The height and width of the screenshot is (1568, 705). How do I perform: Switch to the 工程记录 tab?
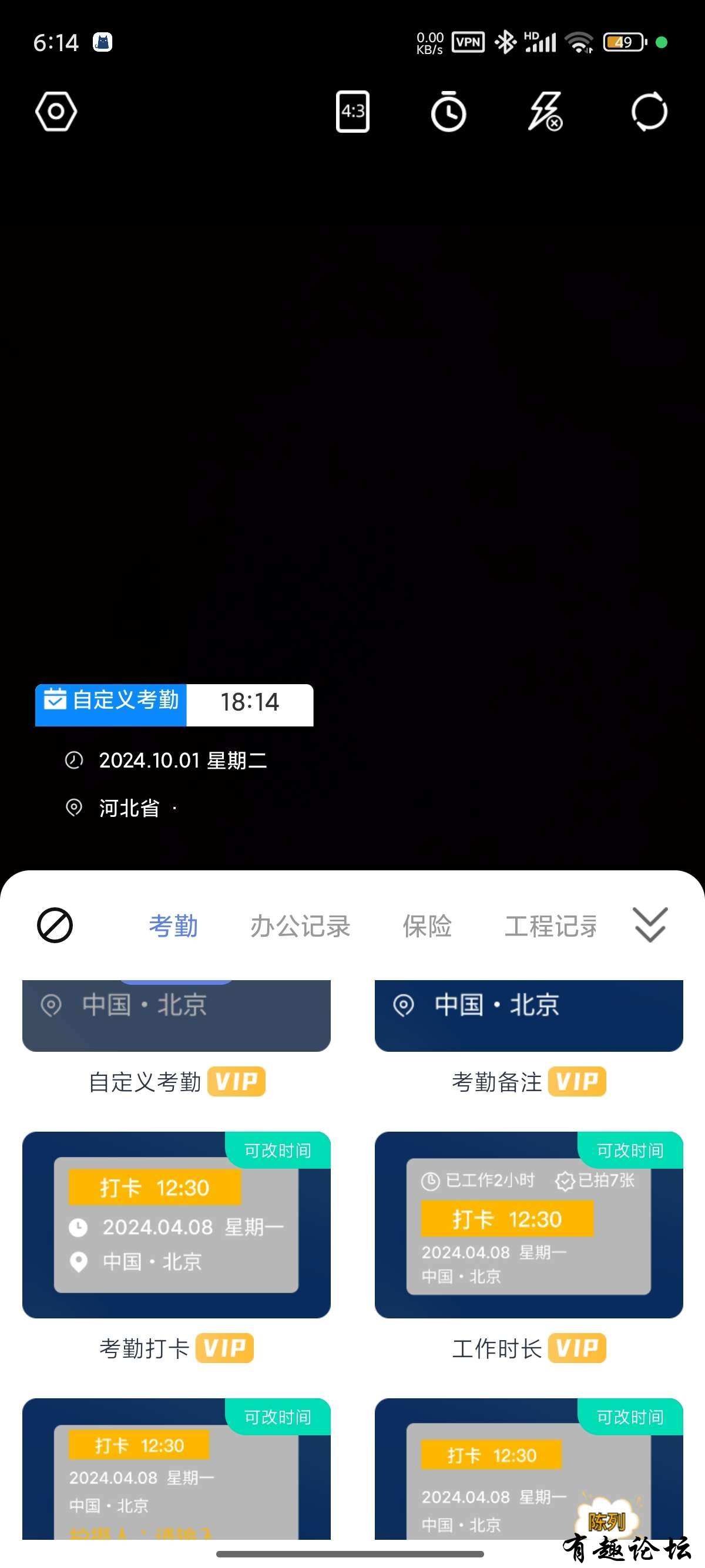tap(550, 926)
